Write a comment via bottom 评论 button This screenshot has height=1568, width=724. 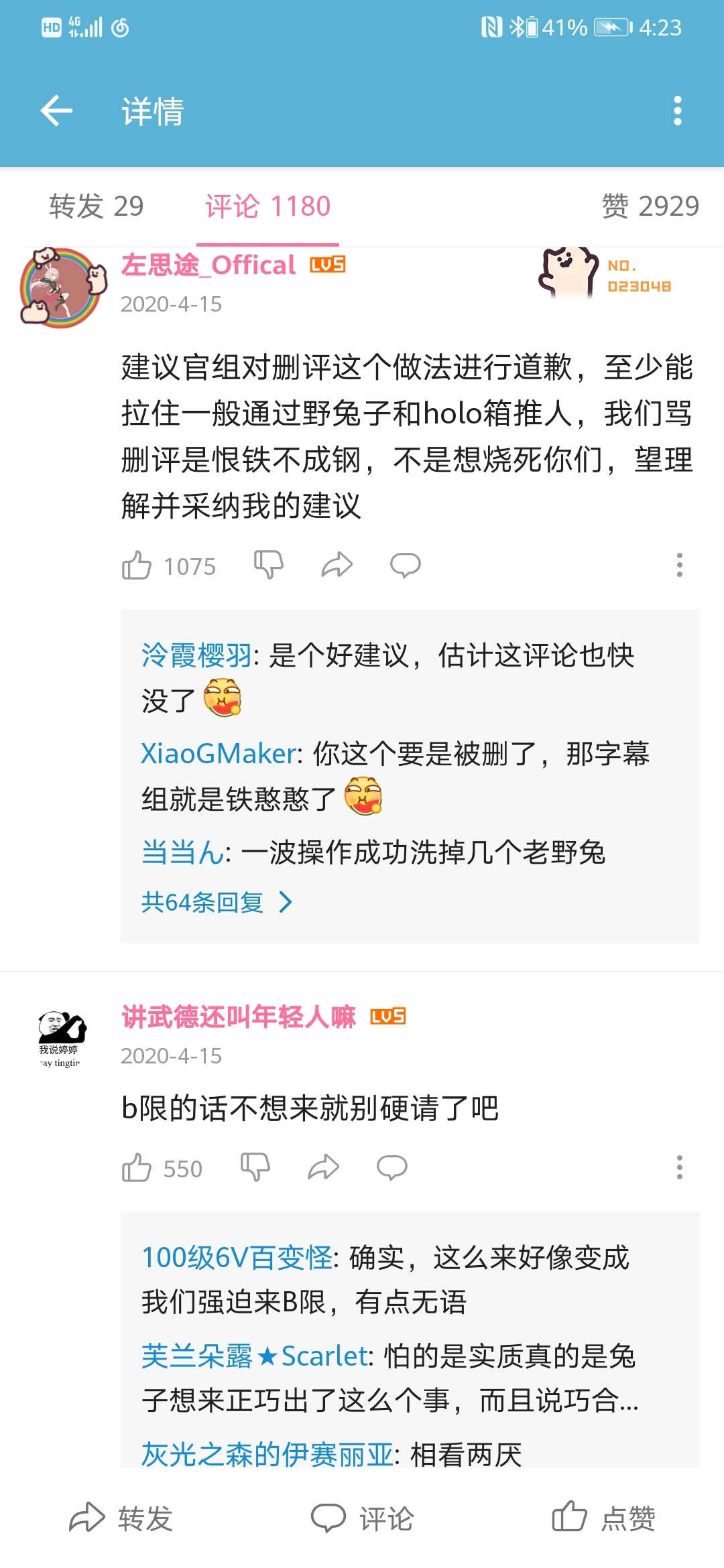363,1518
